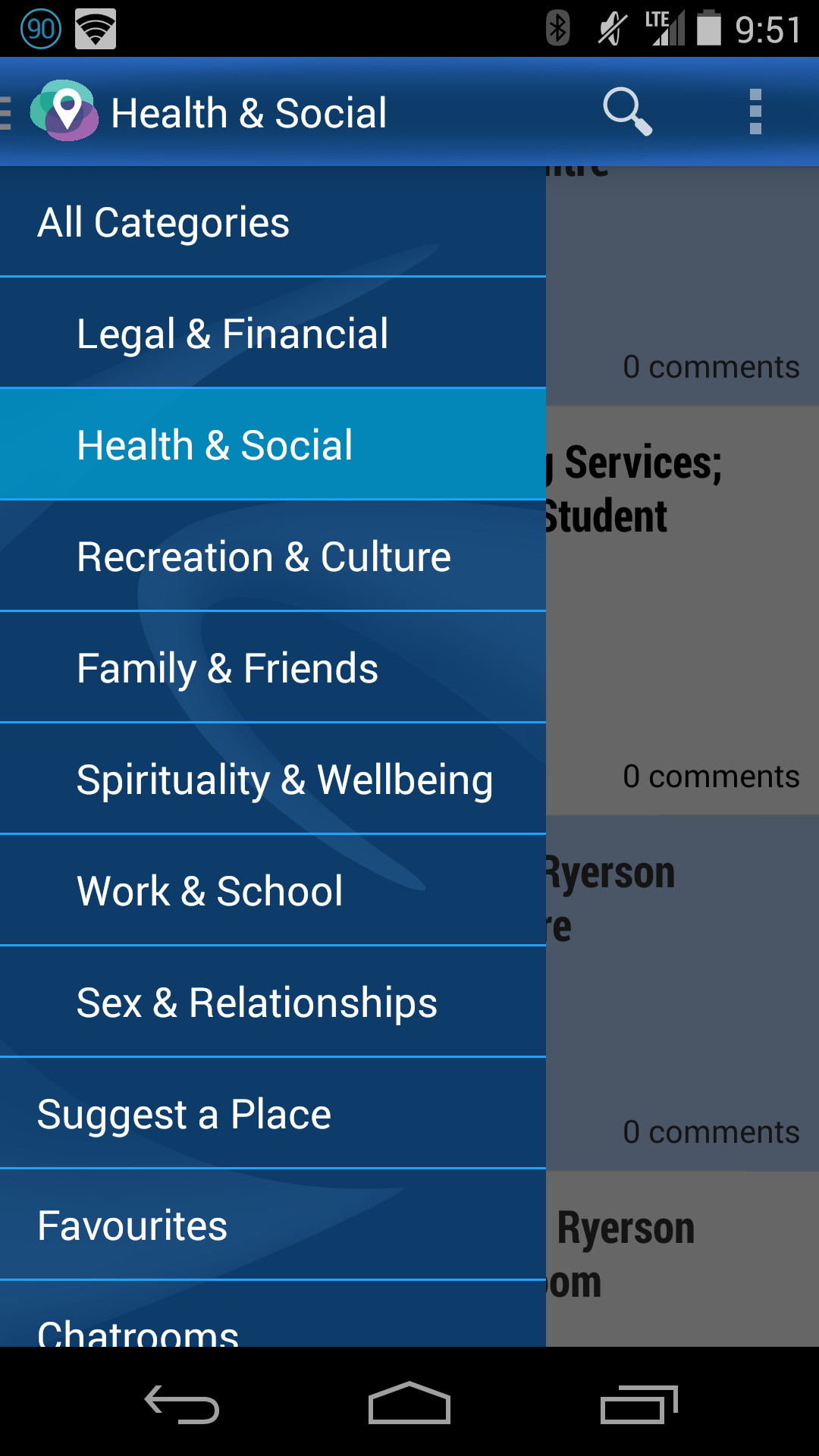The height and width of the screenshot is (1456, 819).
Task: Open the Family & Friends category
Action: tap(227, 668)
